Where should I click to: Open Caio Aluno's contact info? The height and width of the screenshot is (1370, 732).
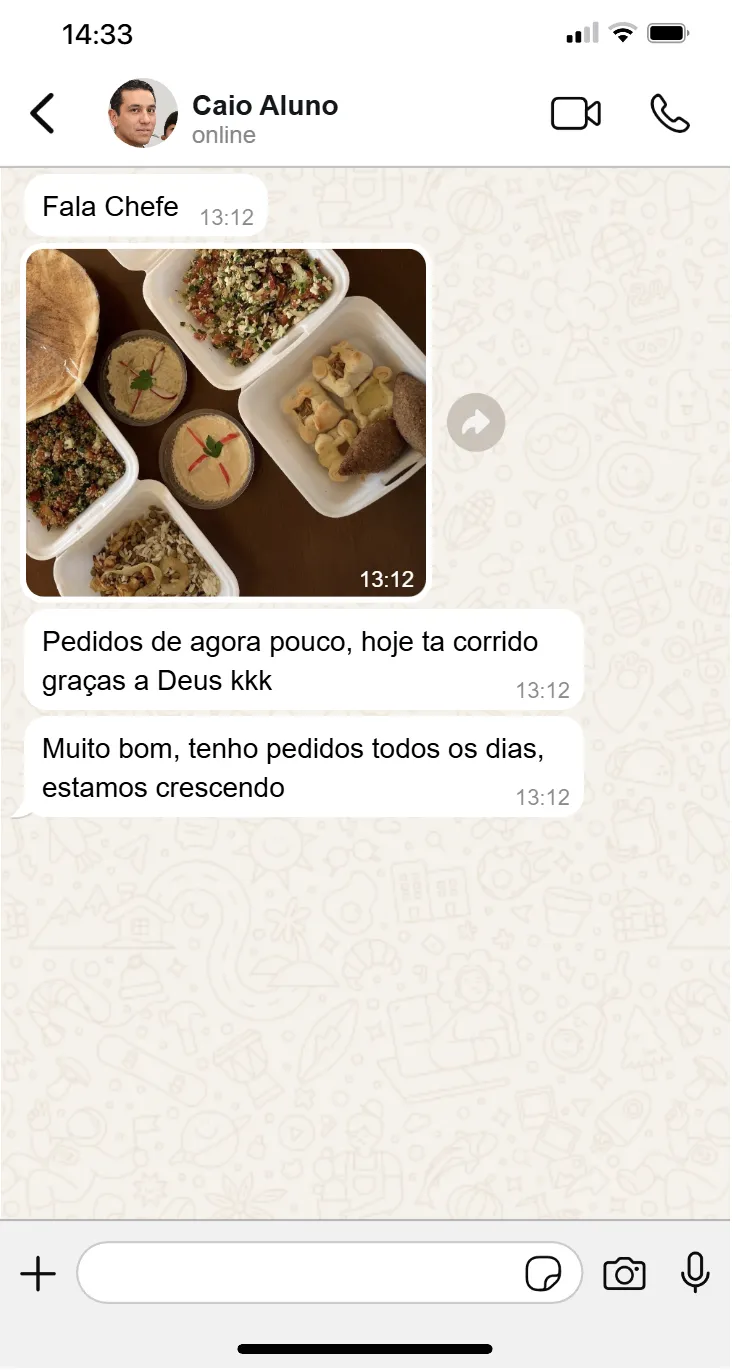(264, 118)
